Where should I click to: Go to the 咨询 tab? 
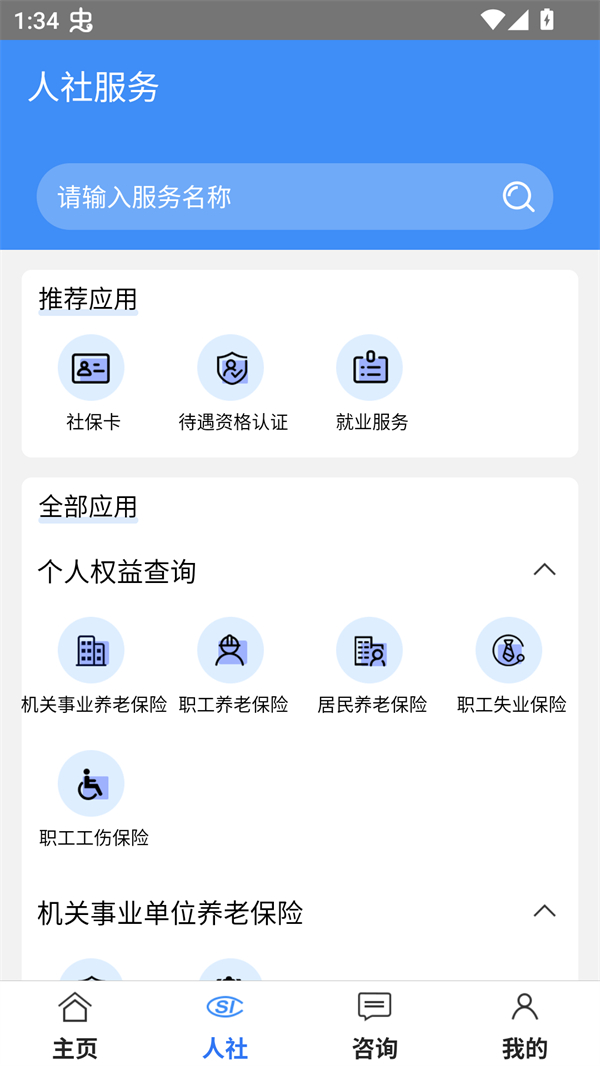[x=375, y=1025]
